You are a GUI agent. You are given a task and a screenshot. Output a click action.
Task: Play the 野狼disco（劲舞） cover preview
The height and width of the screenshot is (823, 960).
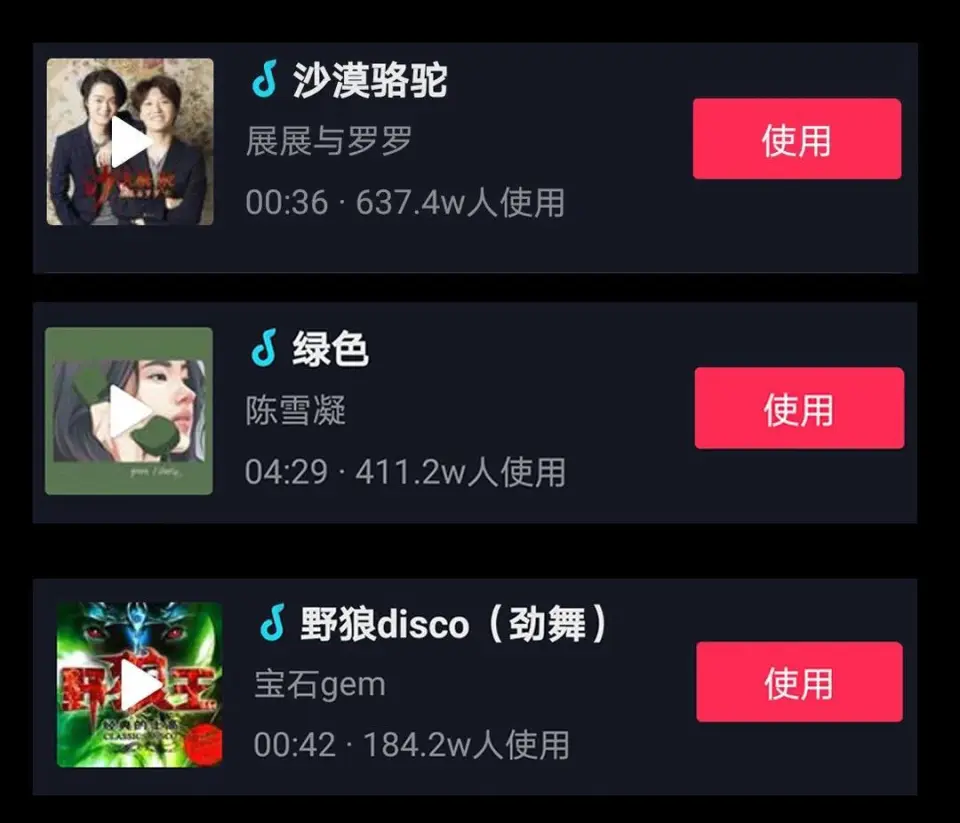pyautogui.click(x=139, y=685)
